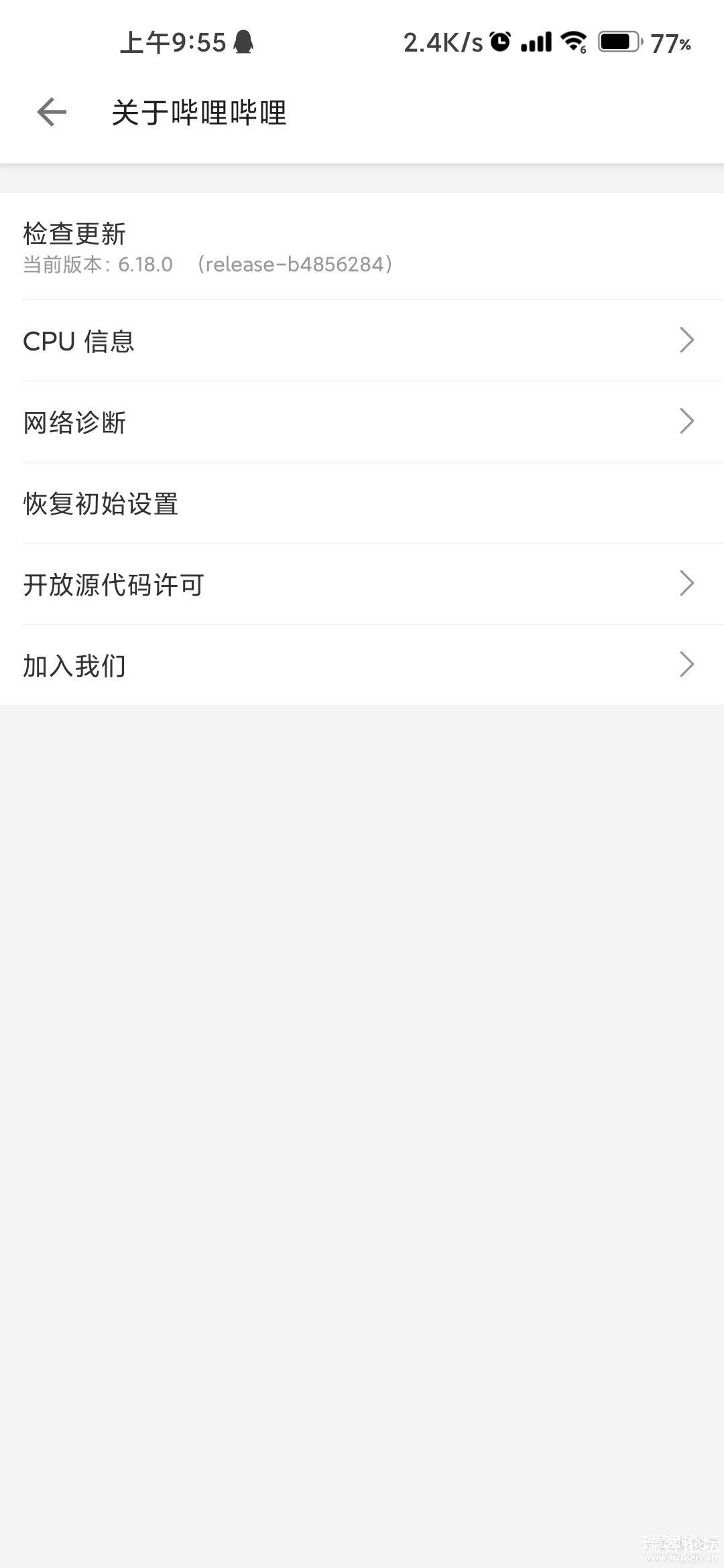Open CPU 信息
724x1568 pixels.
(362, 341)
